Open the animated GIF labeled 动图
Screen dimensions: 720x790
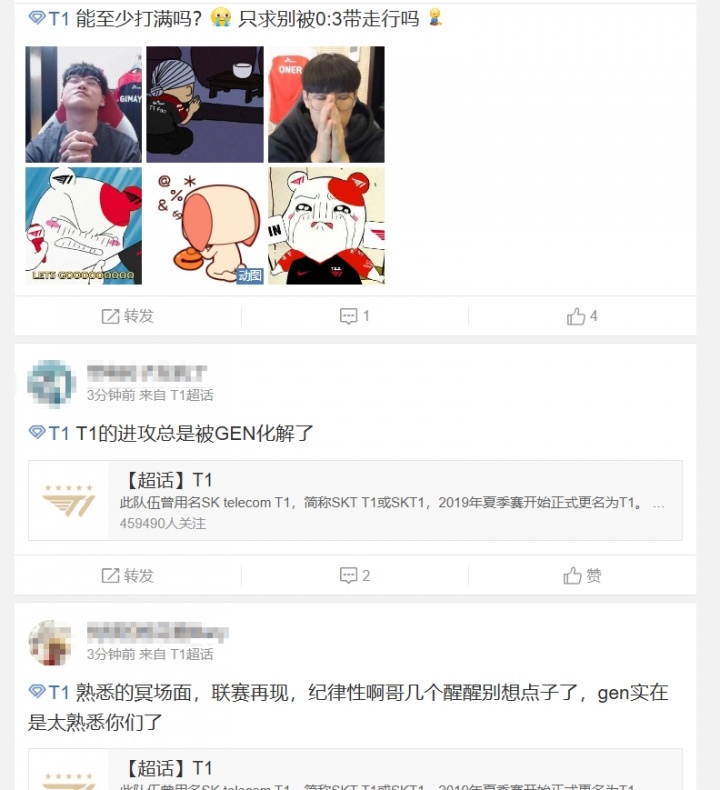point(204,226)
